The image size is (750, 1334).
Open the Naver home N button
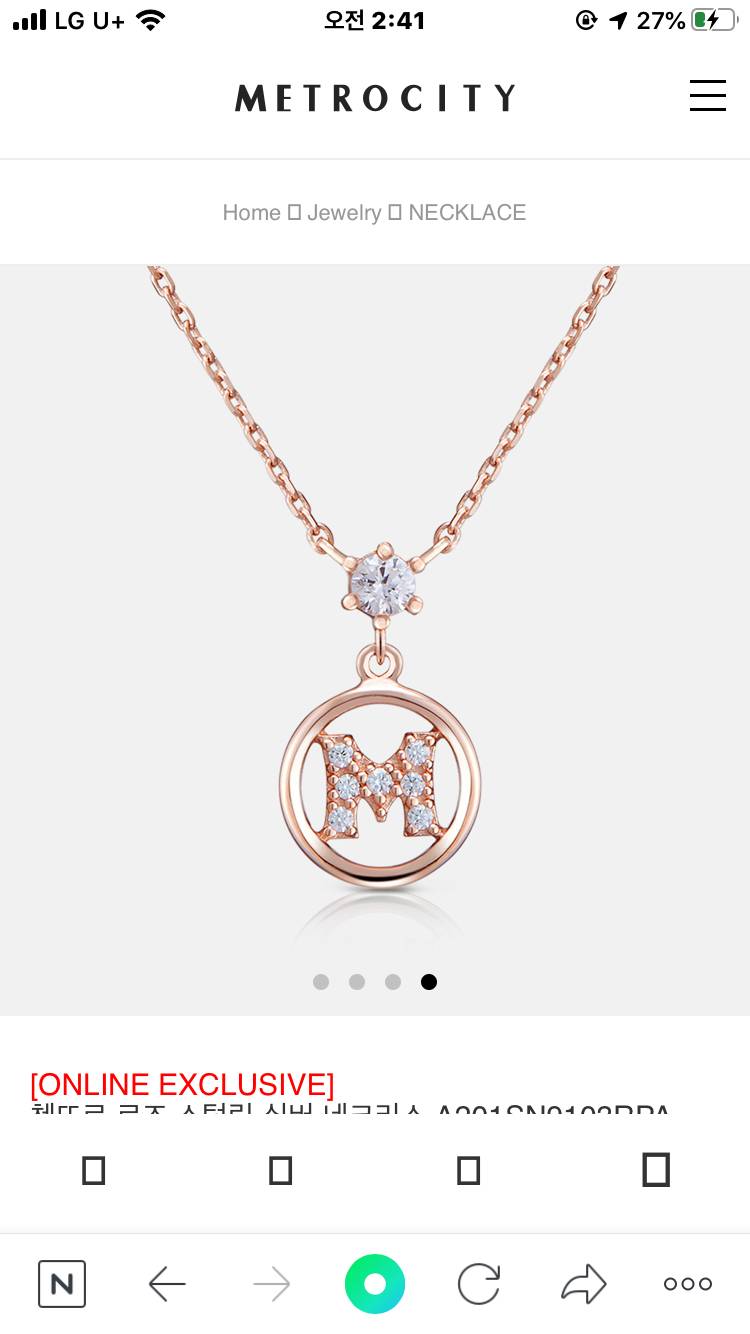point(62,1284)
